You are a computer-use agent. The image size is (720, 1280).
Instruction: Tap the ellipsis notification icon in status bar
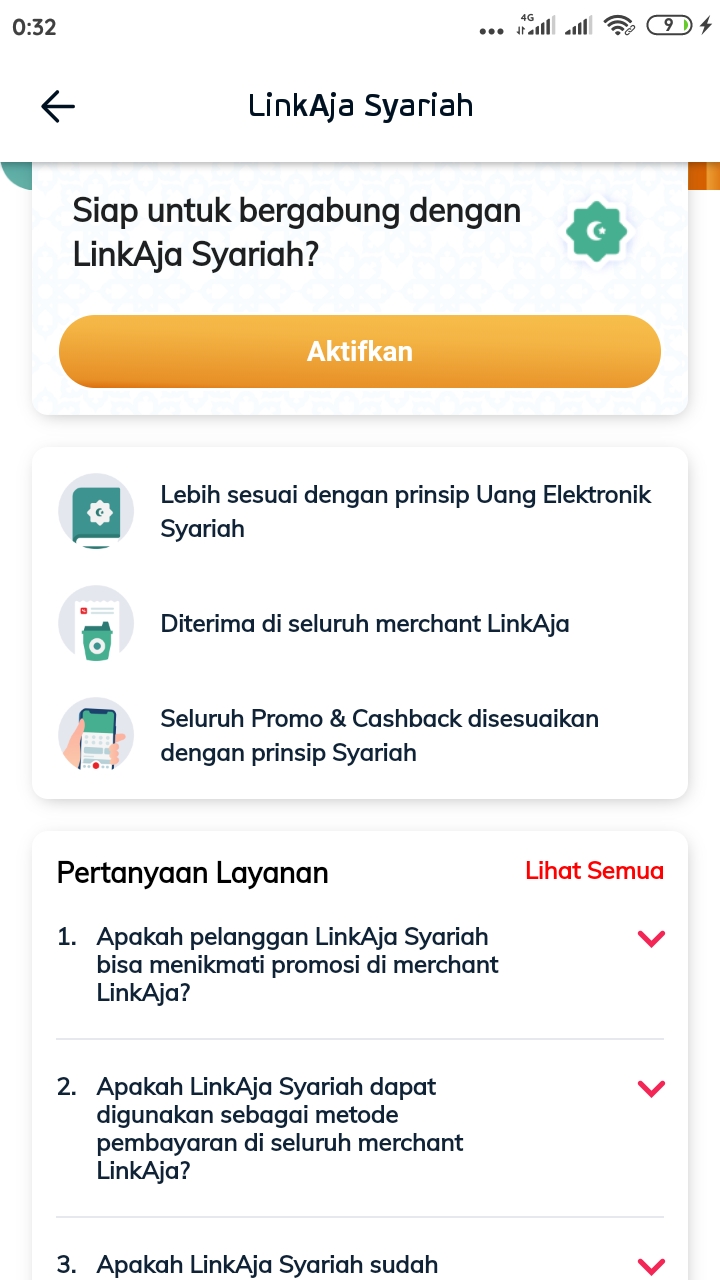tap(491, 30)
